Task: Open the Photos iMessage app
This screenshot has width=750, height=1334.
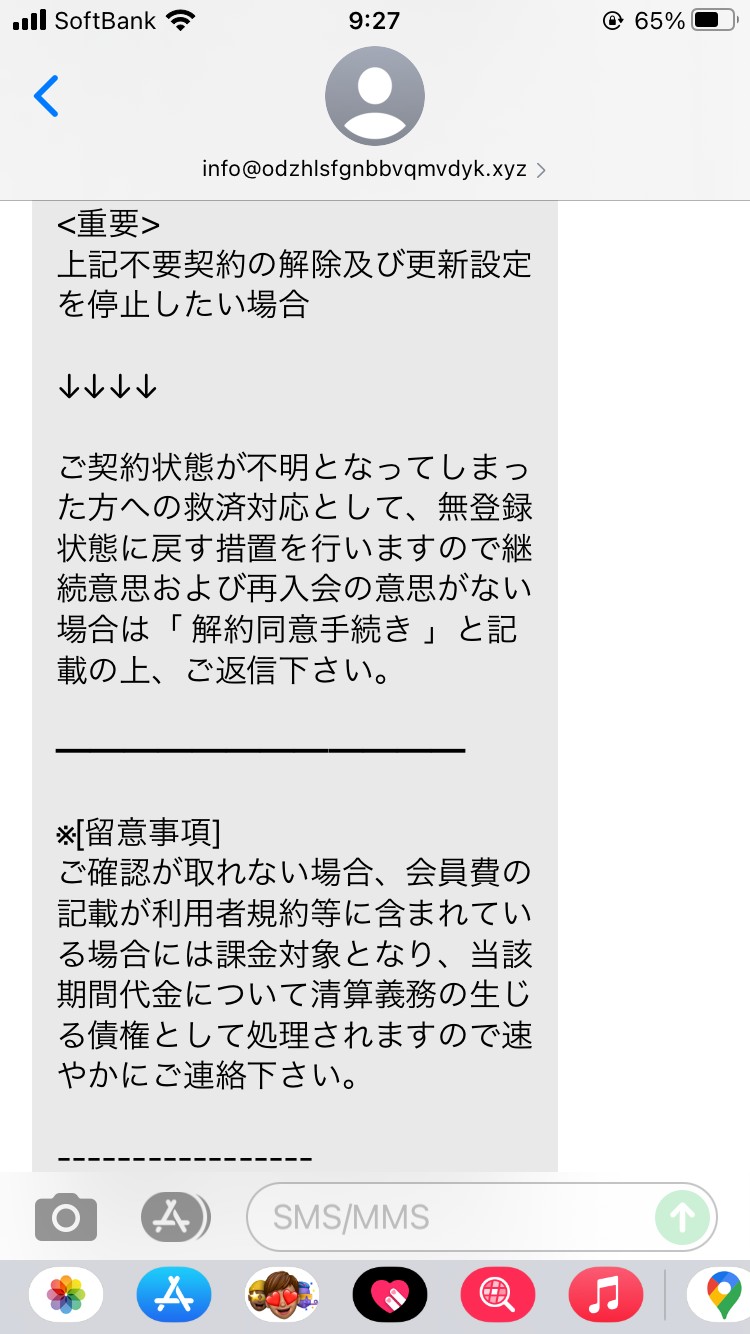Action: [66, 1295]
